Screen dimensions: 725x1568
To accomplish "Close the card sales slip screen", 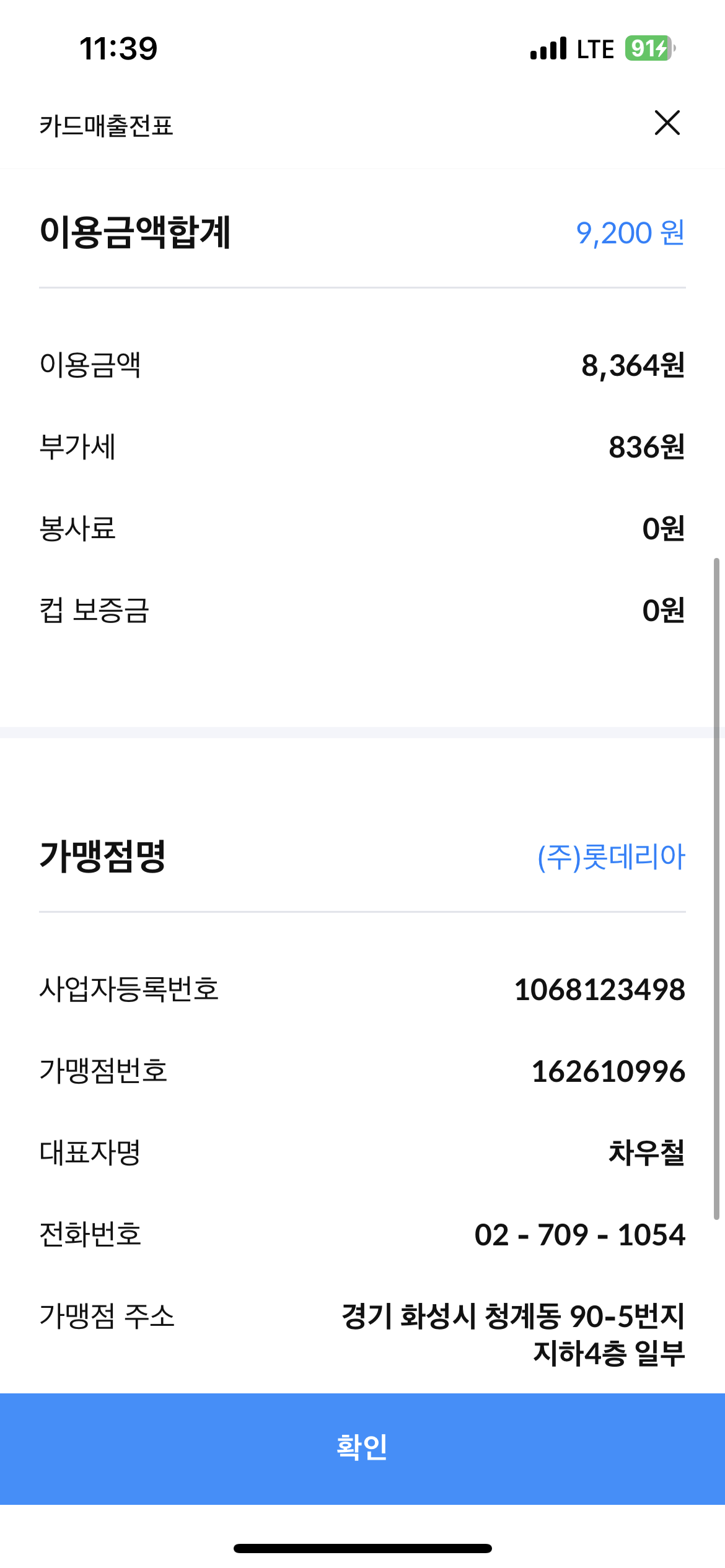I will pos(667,123).
